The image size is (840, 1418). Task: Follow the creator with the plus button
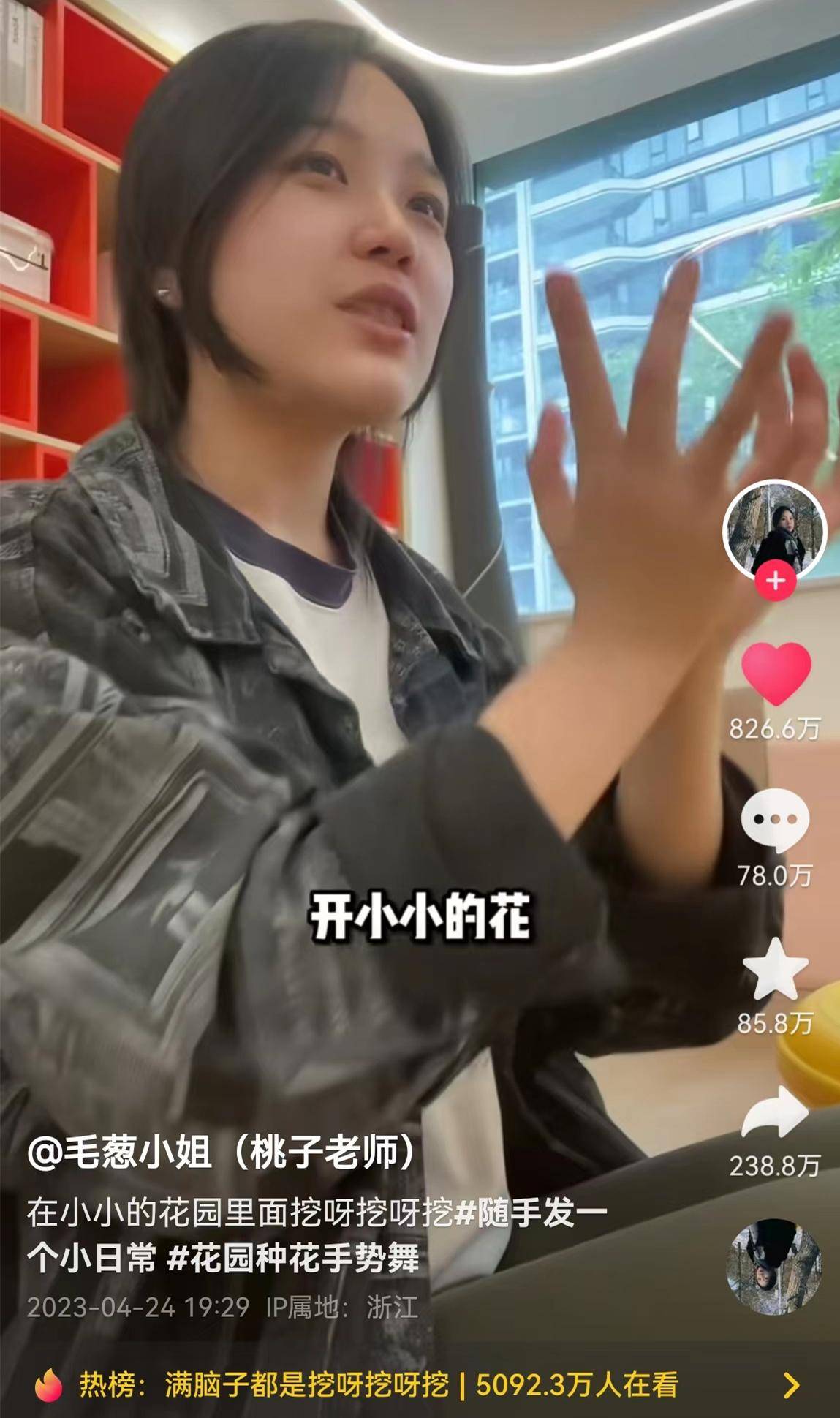click(775, 581)
